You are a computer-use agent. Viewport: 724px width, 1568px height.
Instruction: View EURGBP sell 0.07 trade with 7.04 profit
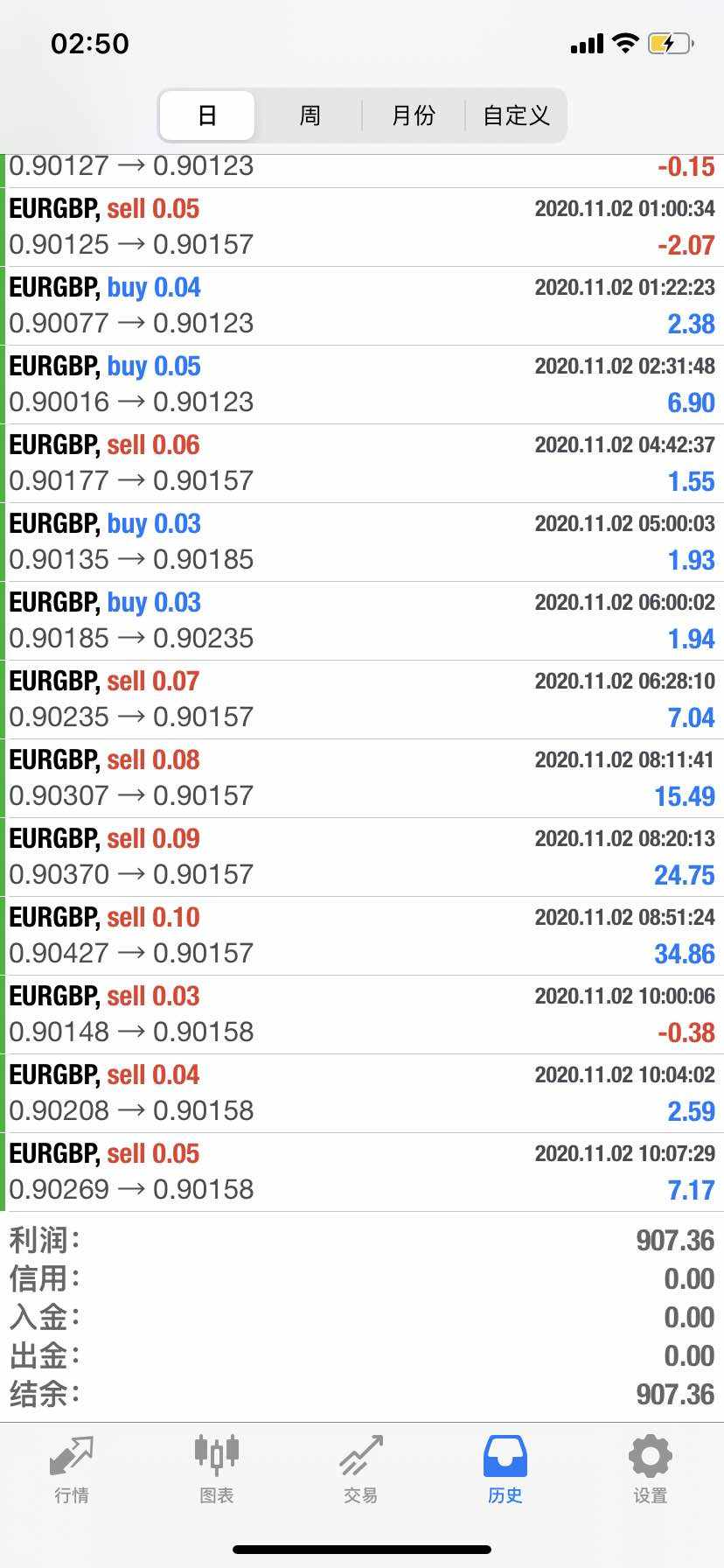click(x=362, y=699)
